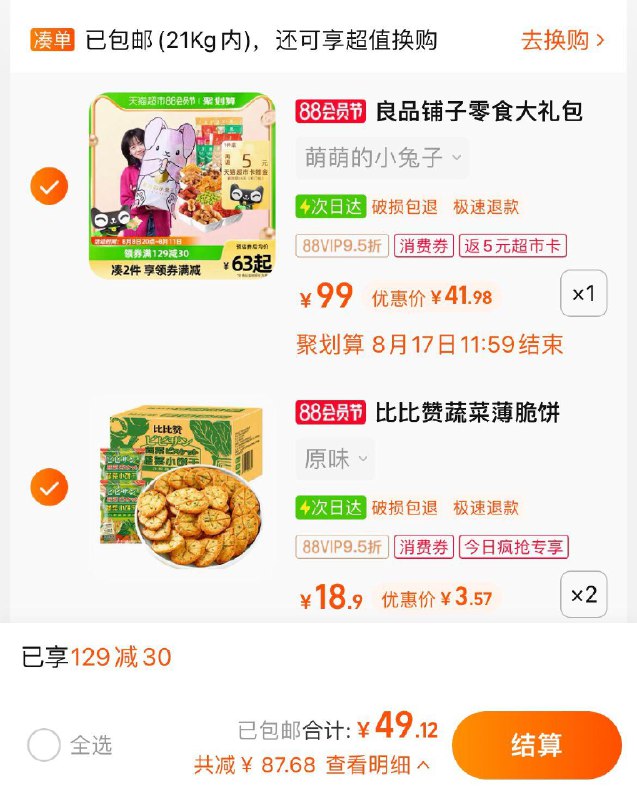Screen dimensions: 637x800
Task: Adjust the ×1 quantity for 良品铺子
Action: point(583,294)
